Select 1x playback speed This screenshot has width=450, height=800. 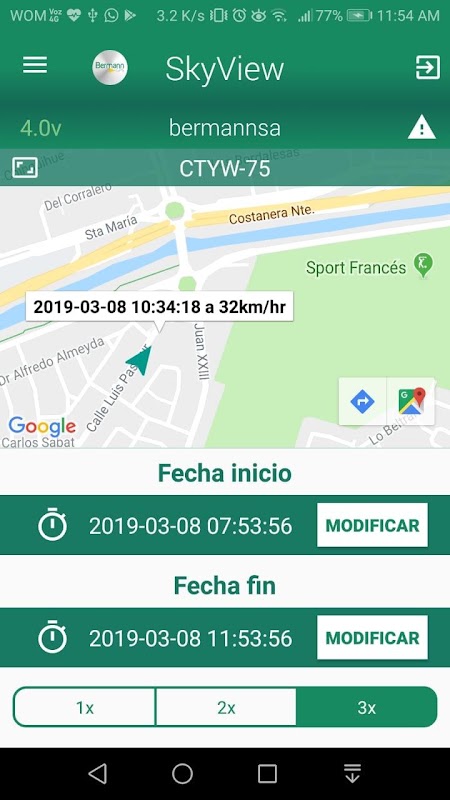point(84,707)
